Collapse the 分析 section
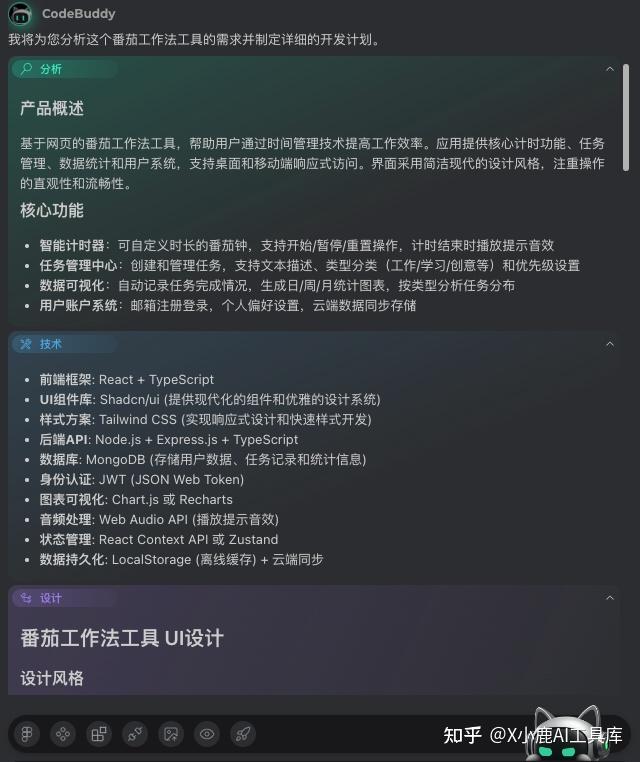This screenshot has height=762, width=640. point(610,69)
